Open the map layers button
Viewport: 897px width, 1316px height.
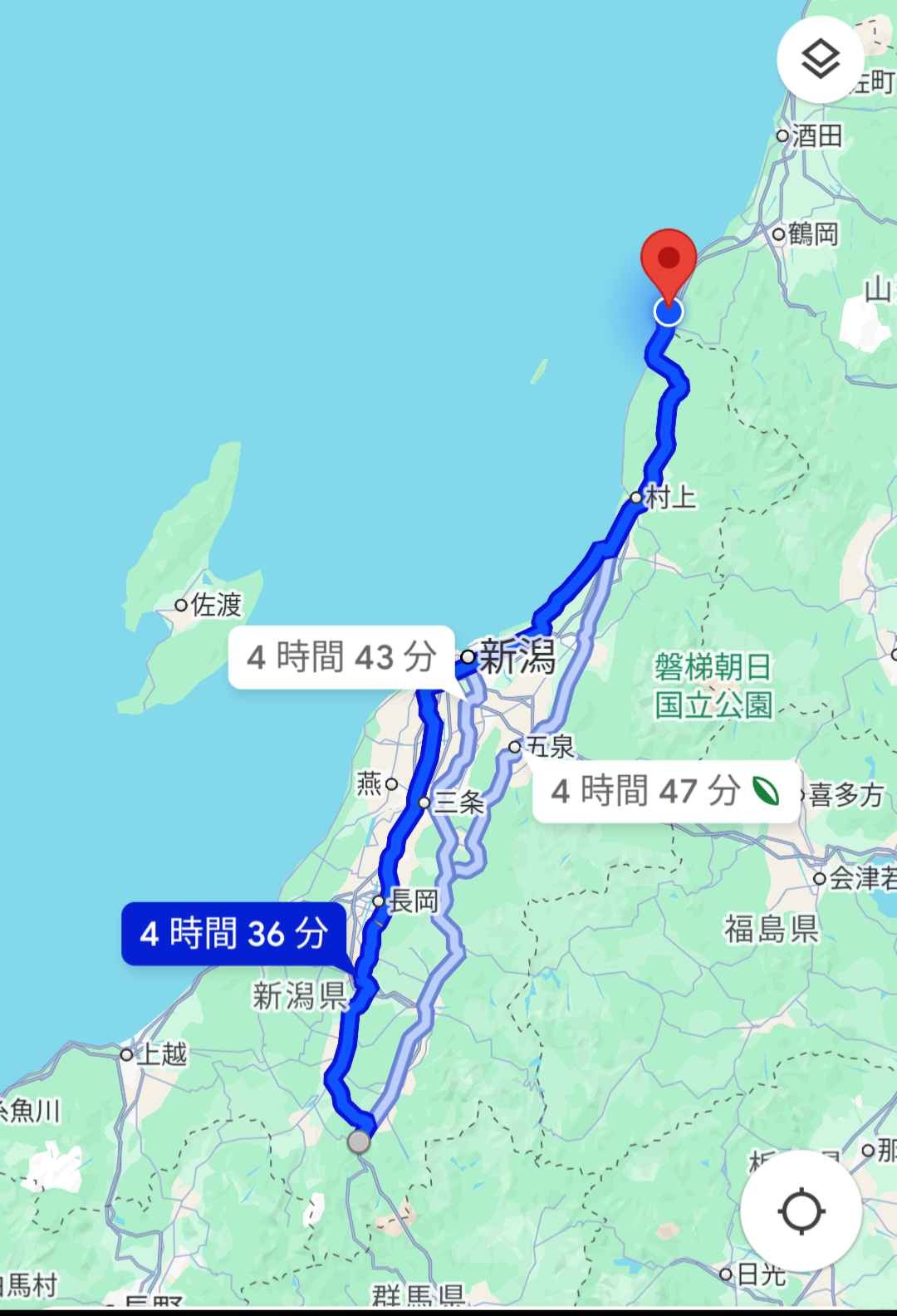(x=820, y=59)
